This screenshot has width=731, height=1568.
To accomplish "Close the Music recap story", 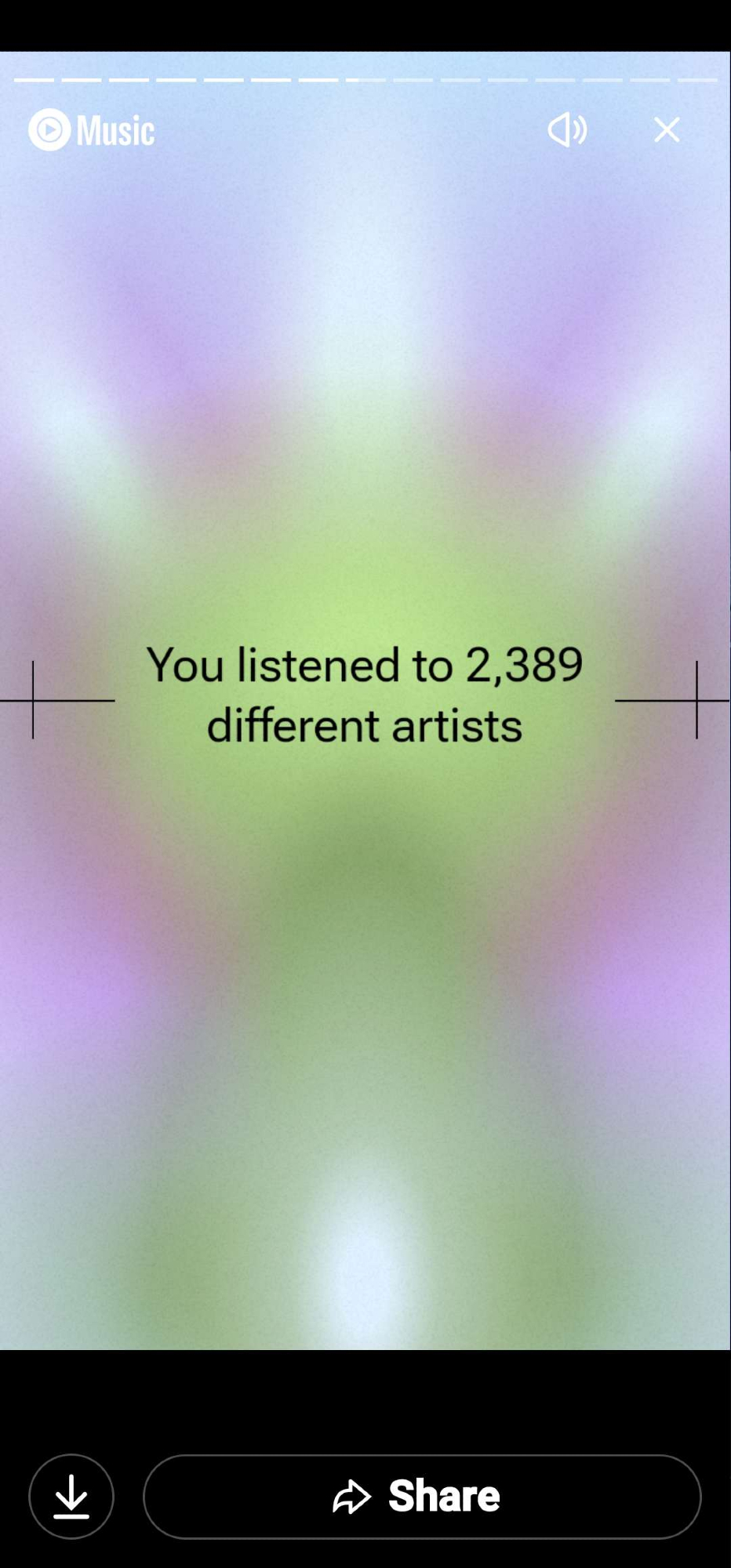I will (667, 130).
